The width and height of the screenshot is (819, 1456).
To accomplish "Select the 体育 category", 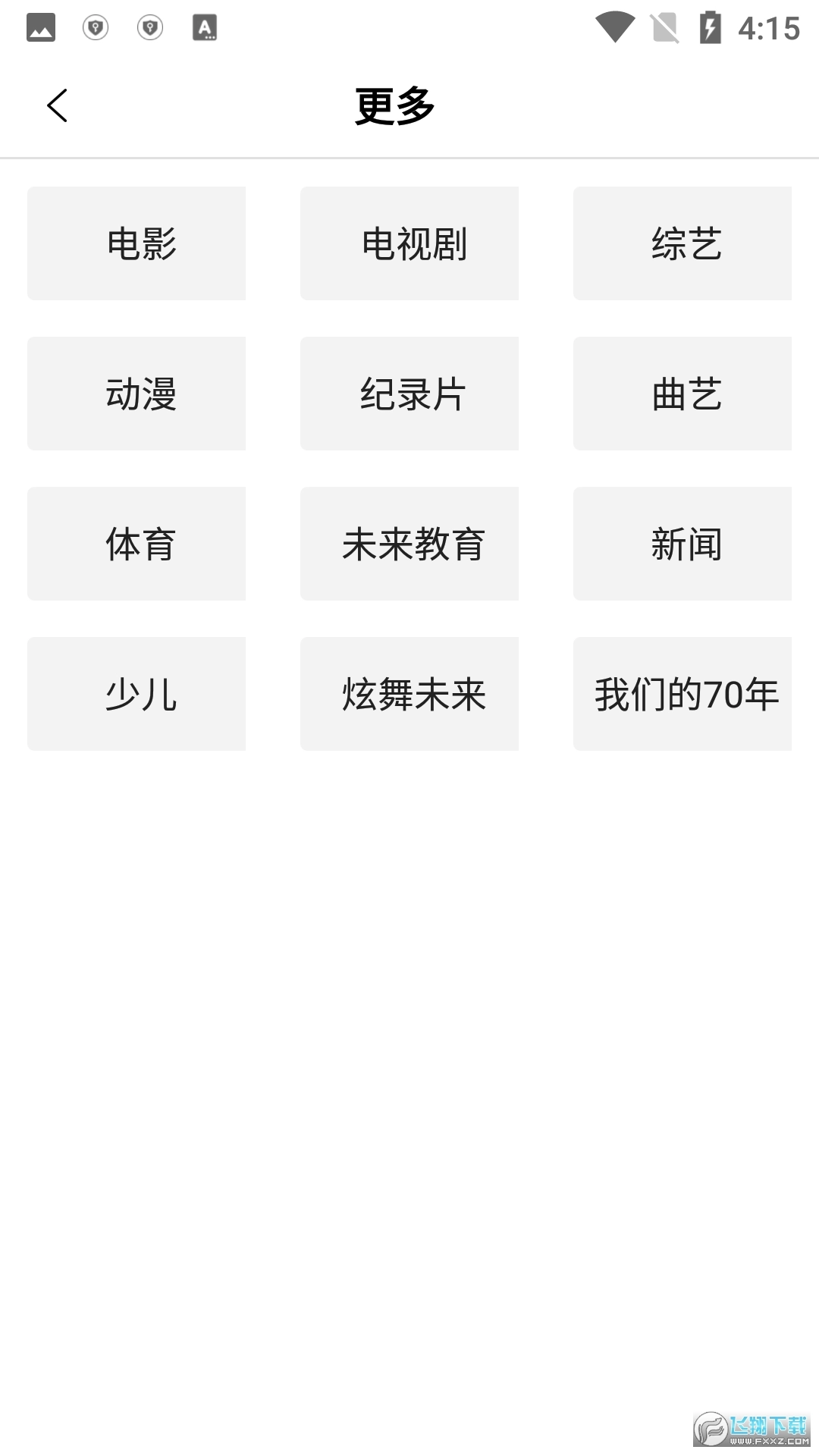I will pyautogui.click(x=136, y=543).
